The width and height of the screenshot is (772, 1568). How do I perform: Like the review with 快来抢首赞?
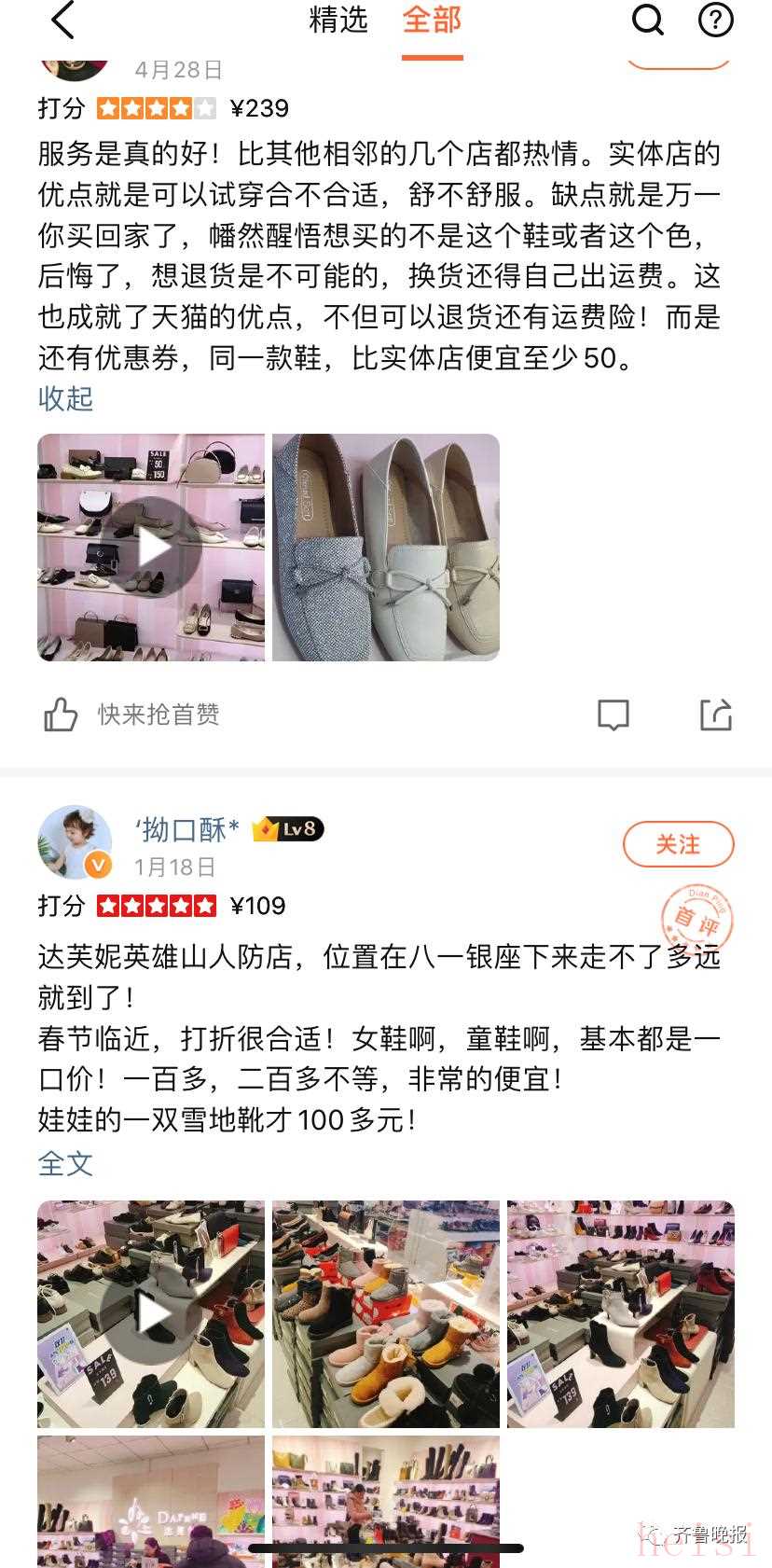tap(62, 715)
